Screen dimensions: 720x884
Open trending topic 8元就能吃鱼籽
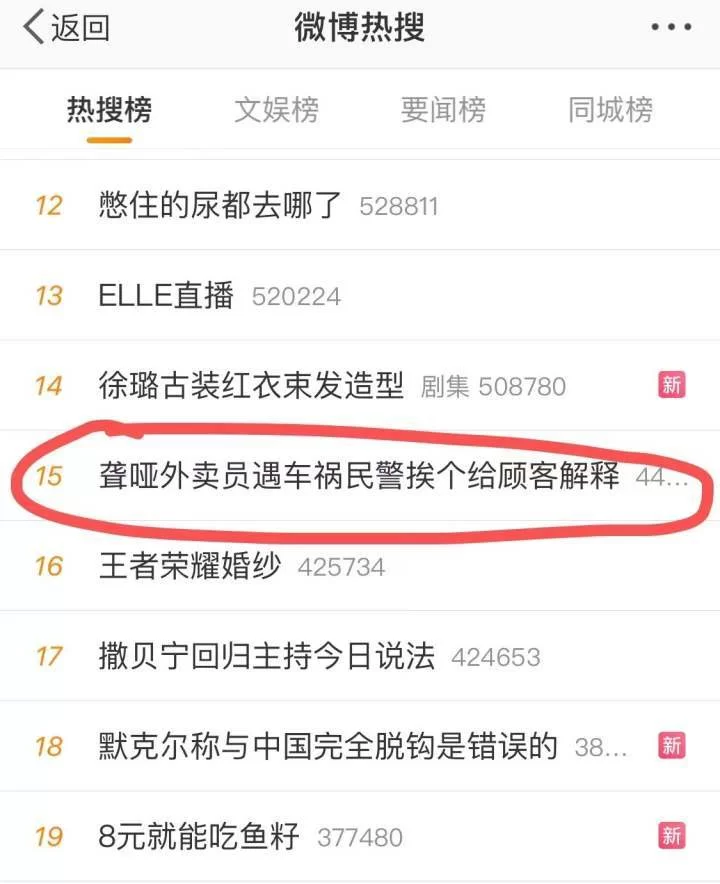click(199, 836)
